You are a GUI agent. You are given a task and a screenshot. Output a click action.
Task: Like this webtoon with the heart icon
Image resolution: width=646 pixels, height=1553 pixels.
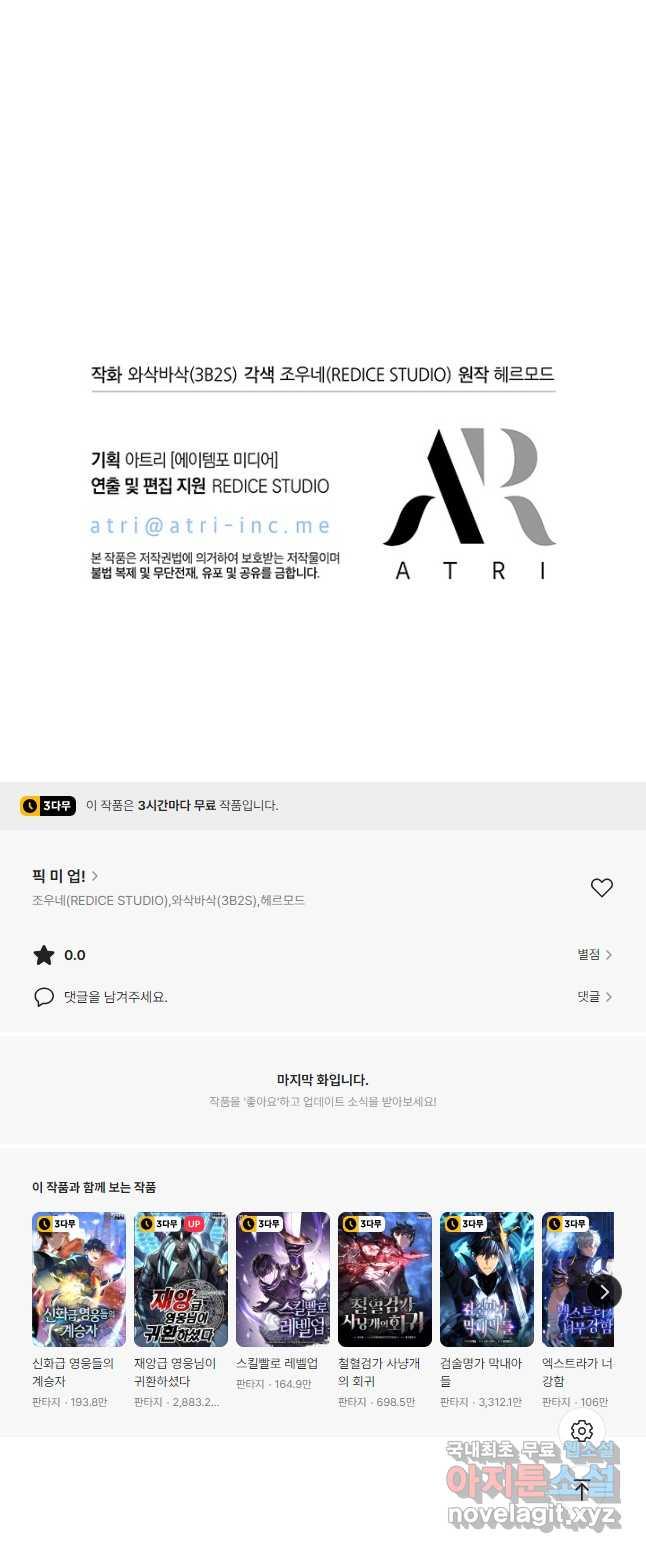click(601, 887)
